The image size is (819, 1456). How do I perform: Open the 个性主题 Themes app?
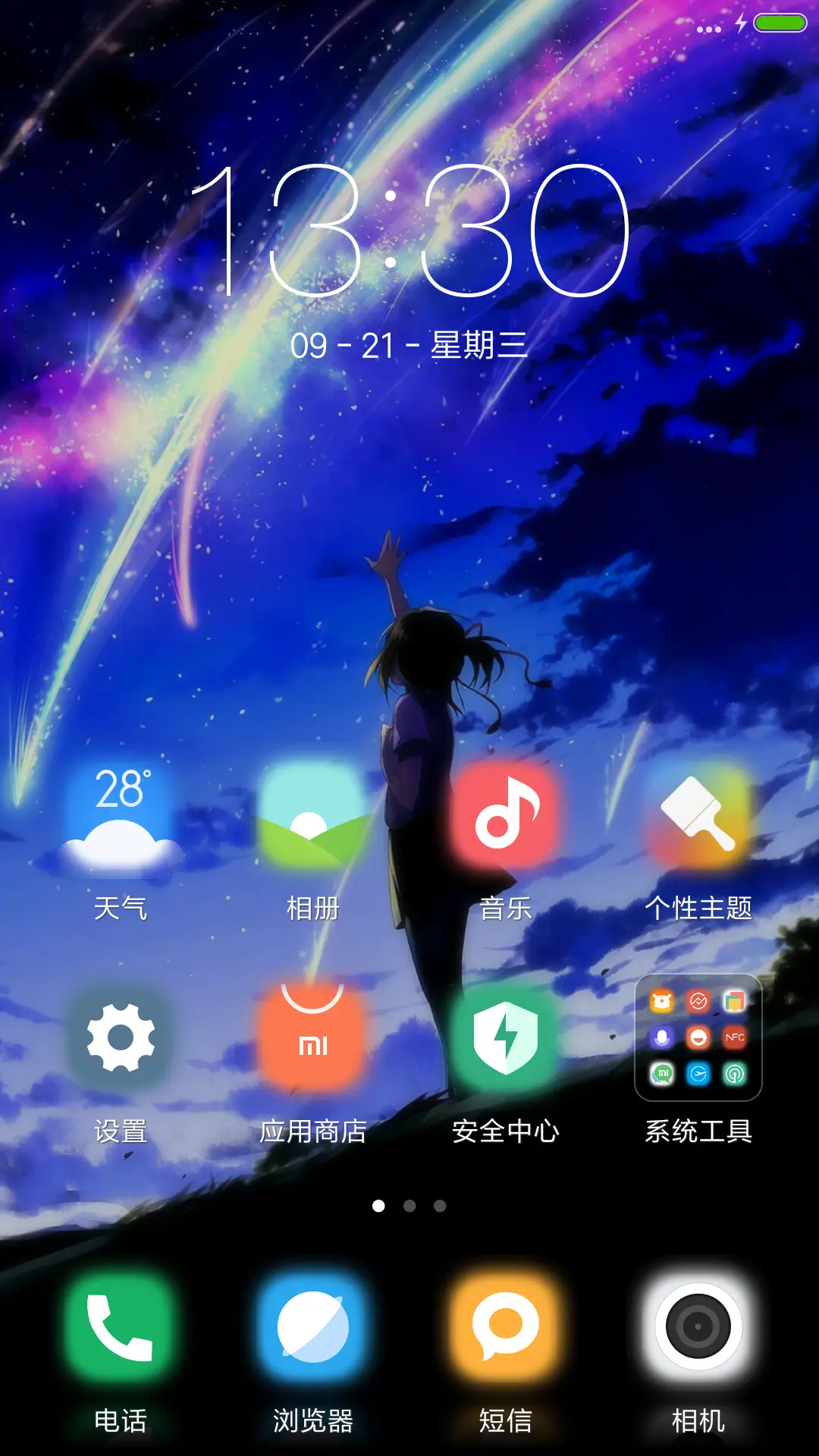pos(698,825)
